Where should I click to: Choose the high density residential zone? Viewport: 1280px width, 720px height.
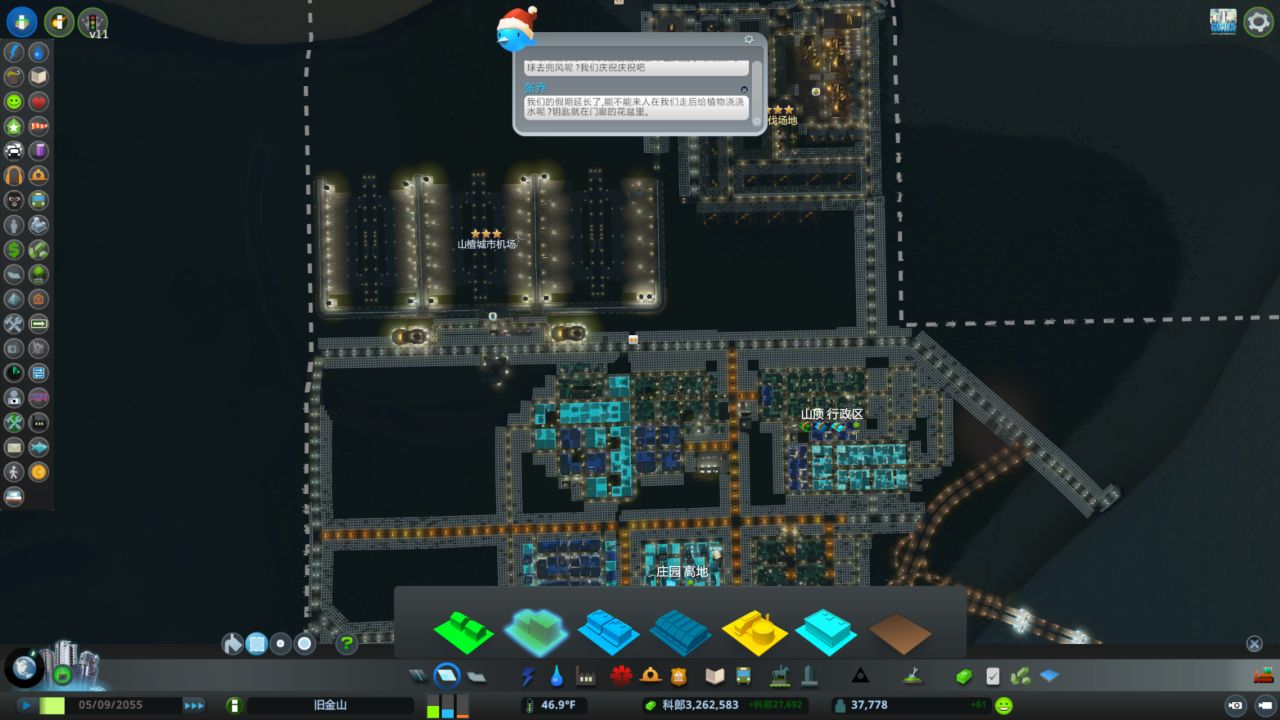pos(535,632)
